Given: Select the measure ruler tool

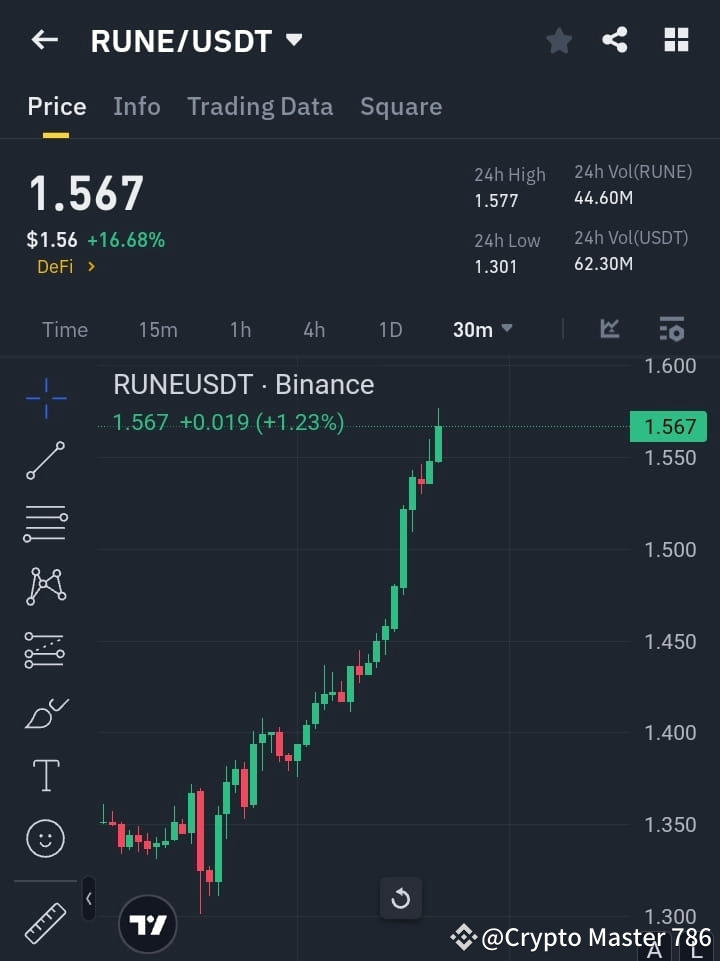Looking at the screenshot, I should point(45,925).
